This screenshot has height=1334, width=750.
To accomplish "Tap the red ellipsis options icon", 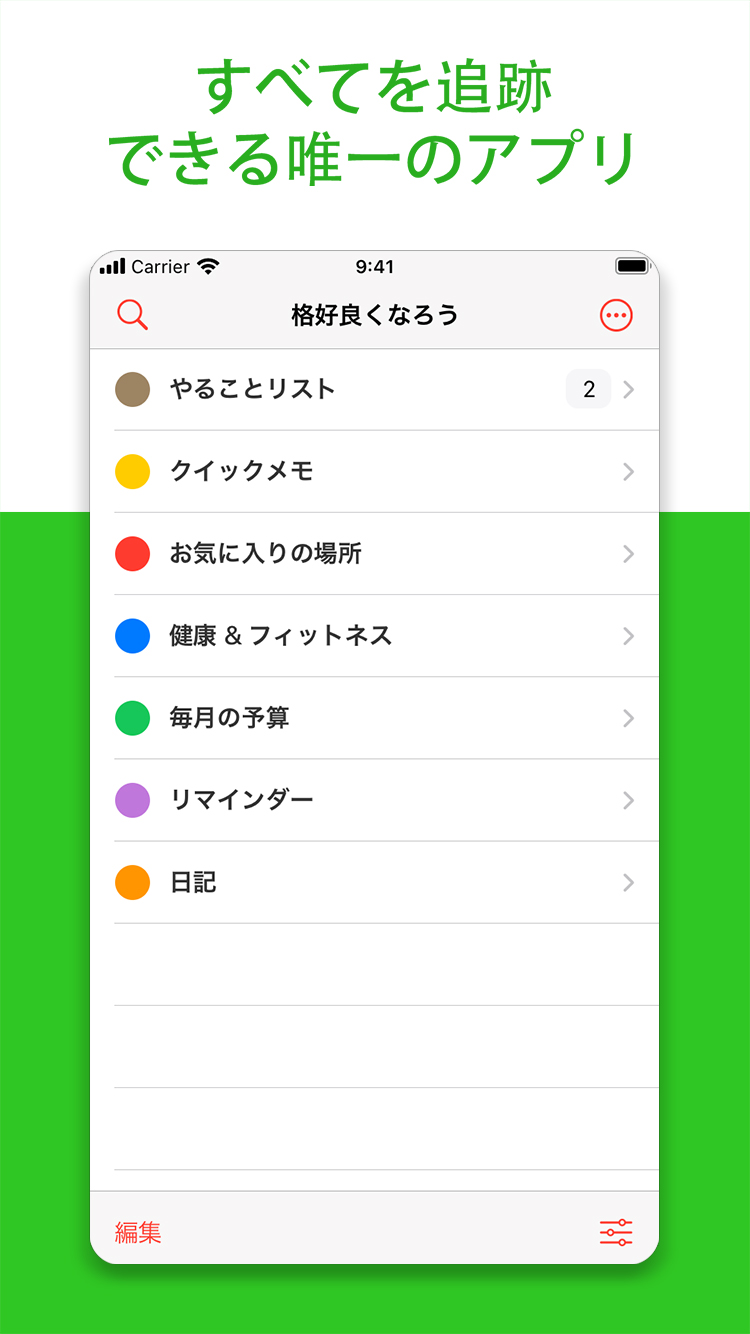I will [616, 314].
